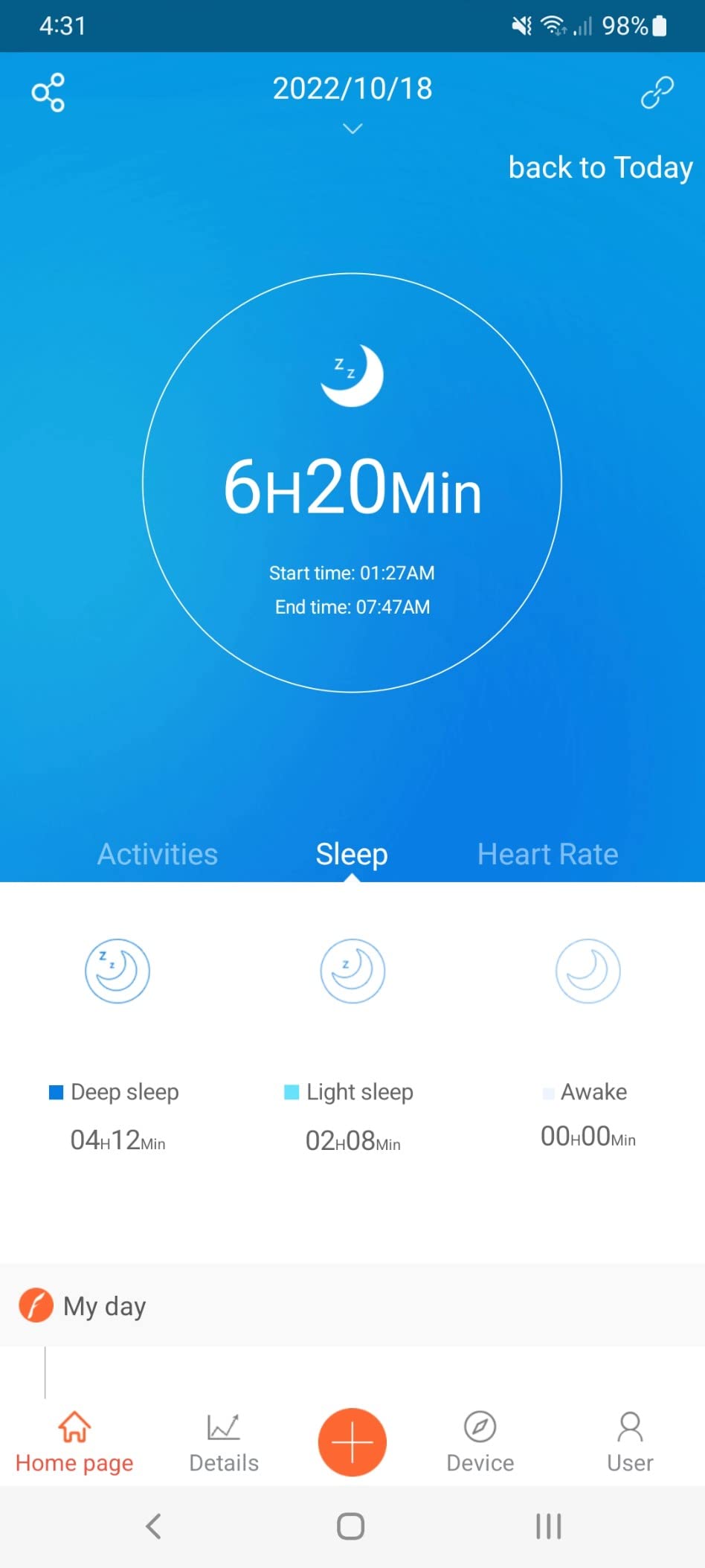Select the Deep sleep moon icon

(117, 971)
